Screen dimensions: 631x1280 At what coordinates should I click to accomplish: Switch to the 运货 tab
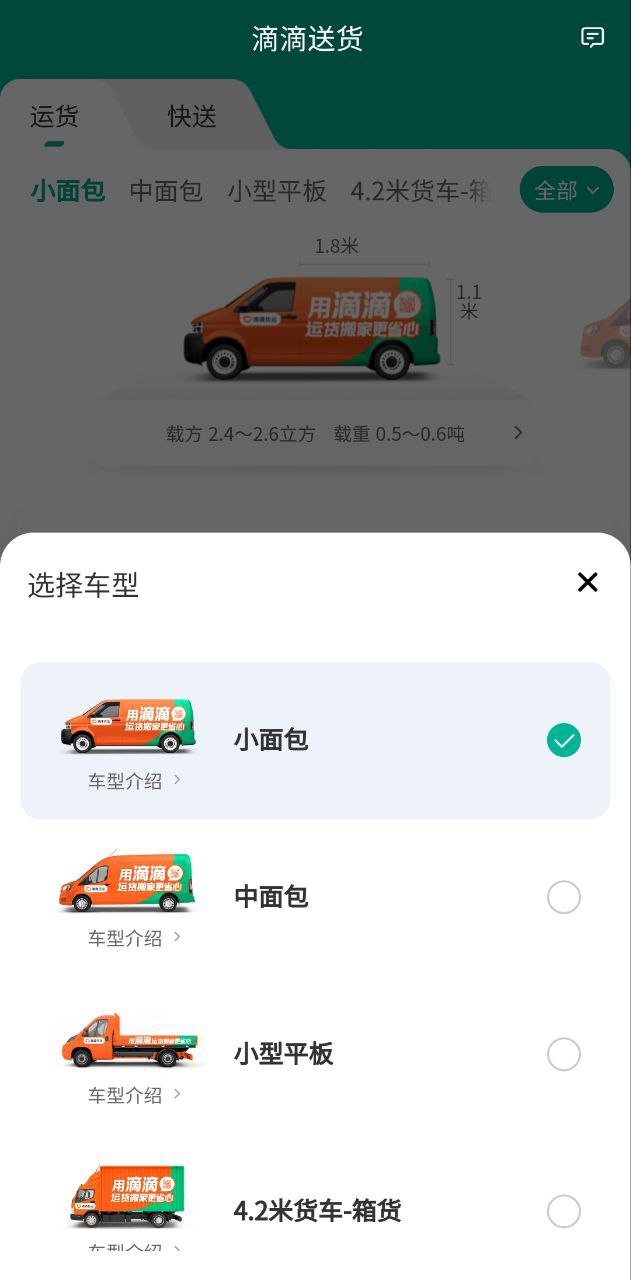[x=54, y=116]
